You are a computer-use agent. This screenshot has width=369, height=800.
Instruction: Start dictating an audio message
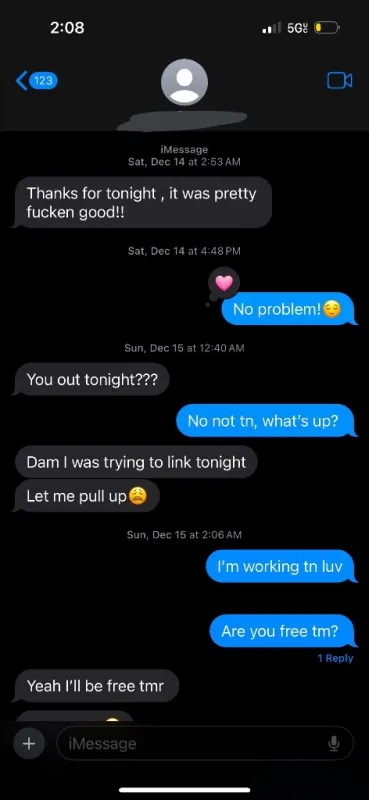tap(334, 744)
